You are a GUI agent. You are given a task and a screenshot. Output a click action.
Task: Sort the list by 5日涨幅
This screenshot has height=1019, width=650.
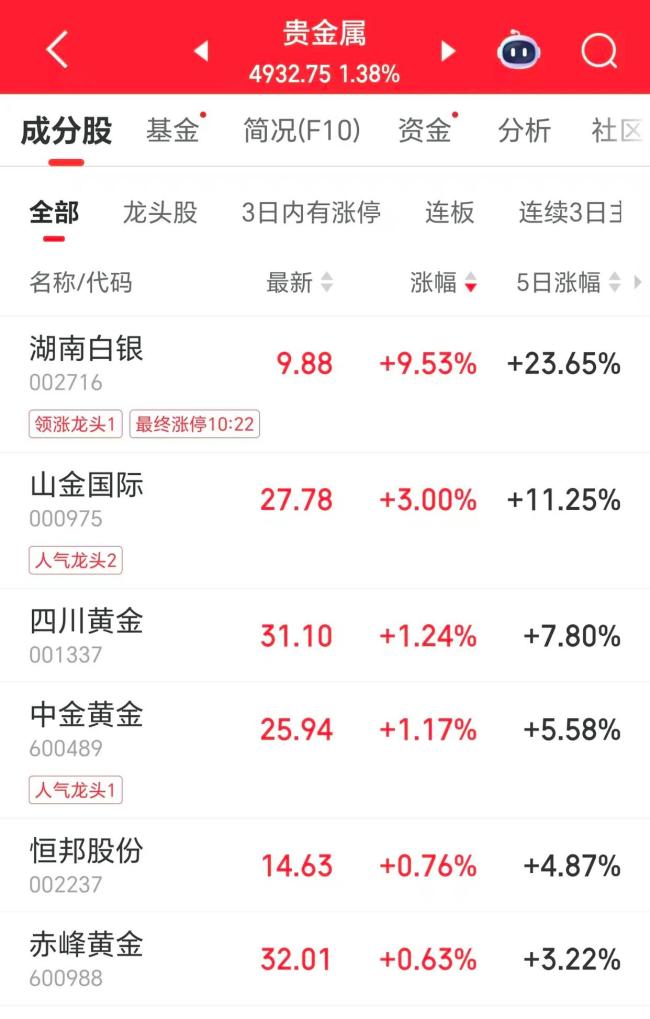[x=568, y=283]
